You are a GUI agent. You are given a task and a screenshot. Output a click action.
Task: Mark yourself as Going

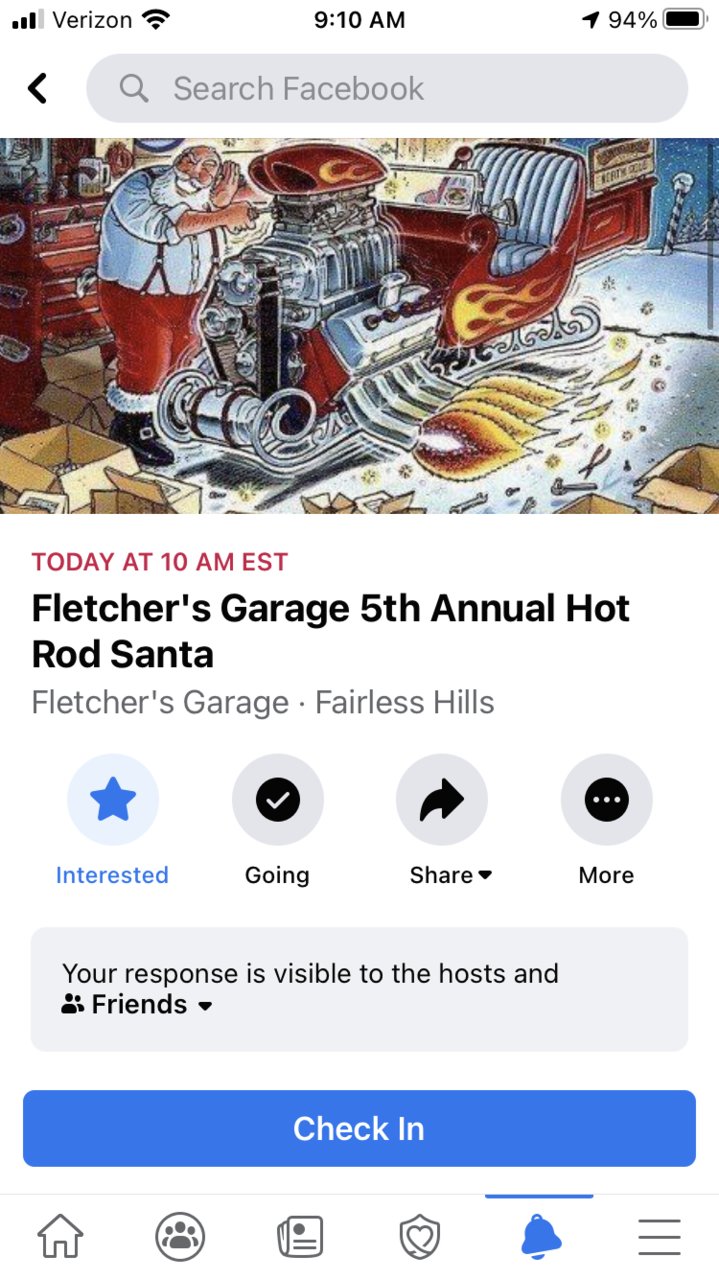point(277,799)
